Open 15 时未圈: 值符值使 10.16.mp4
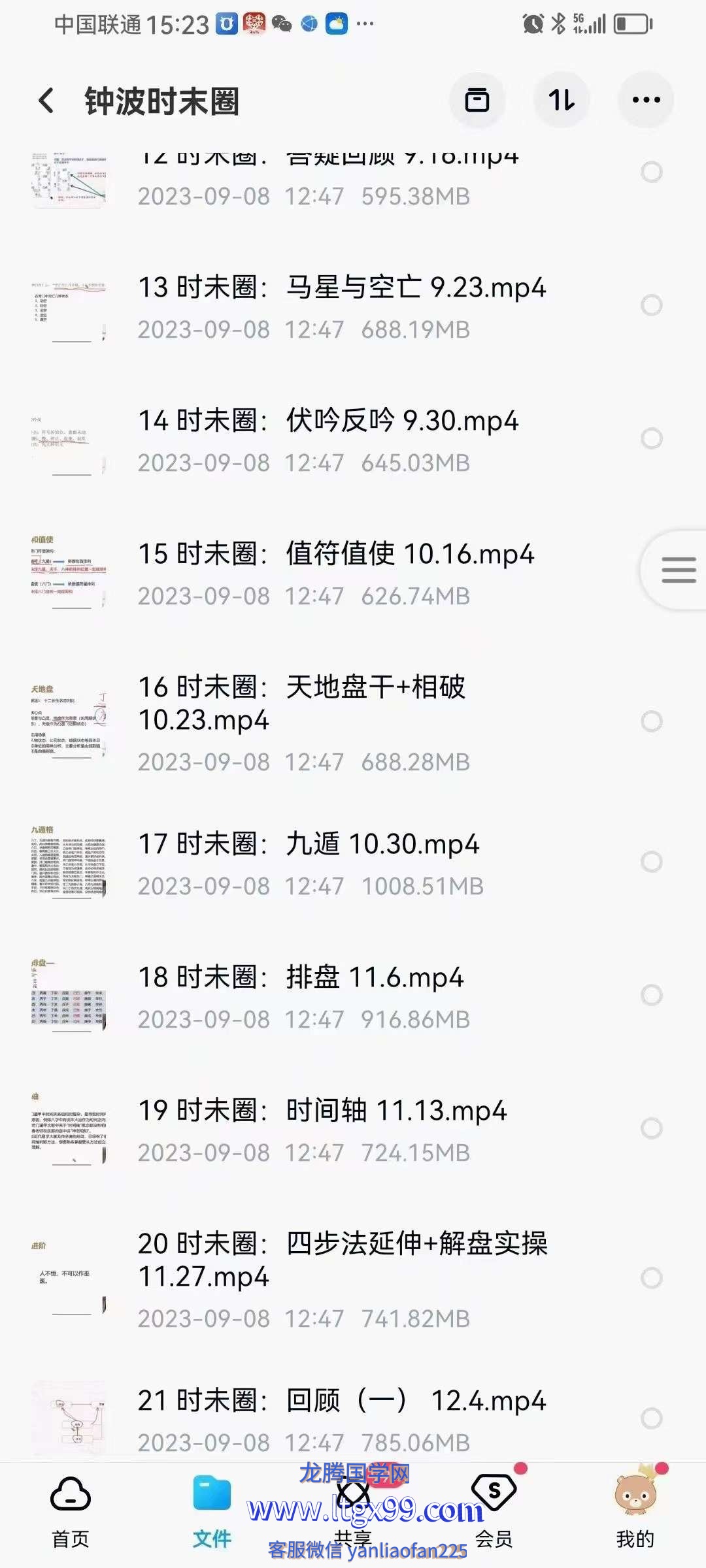The width and height of the screenshot is (706, 1568). 336,555
